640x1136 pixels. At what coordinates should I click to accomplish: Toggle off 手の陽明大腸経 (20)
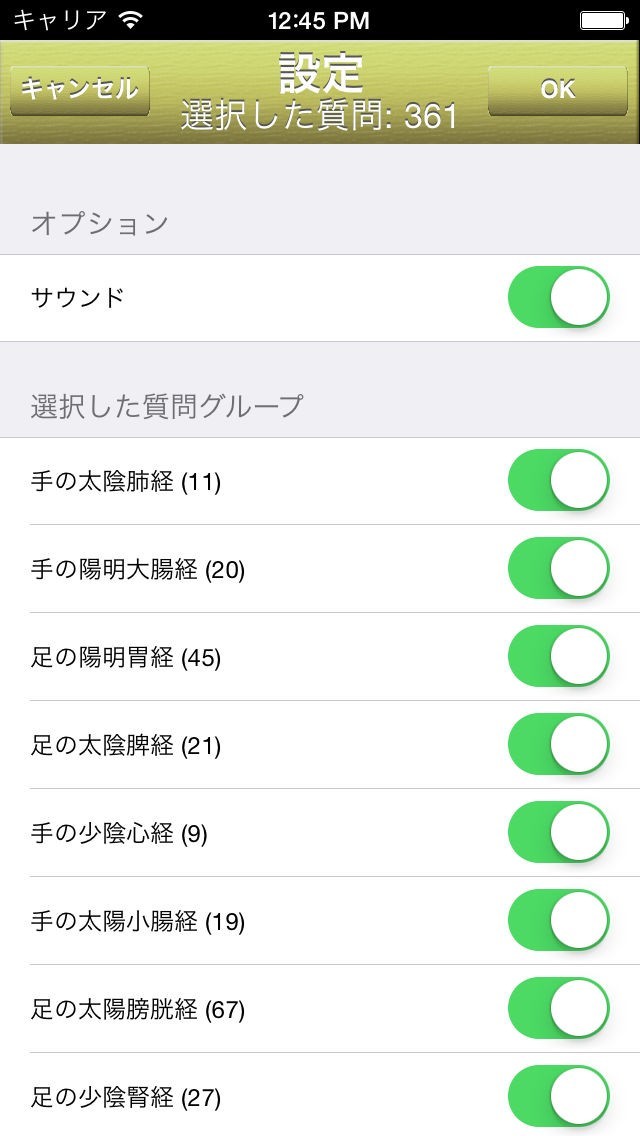click(x=558, y=569)
